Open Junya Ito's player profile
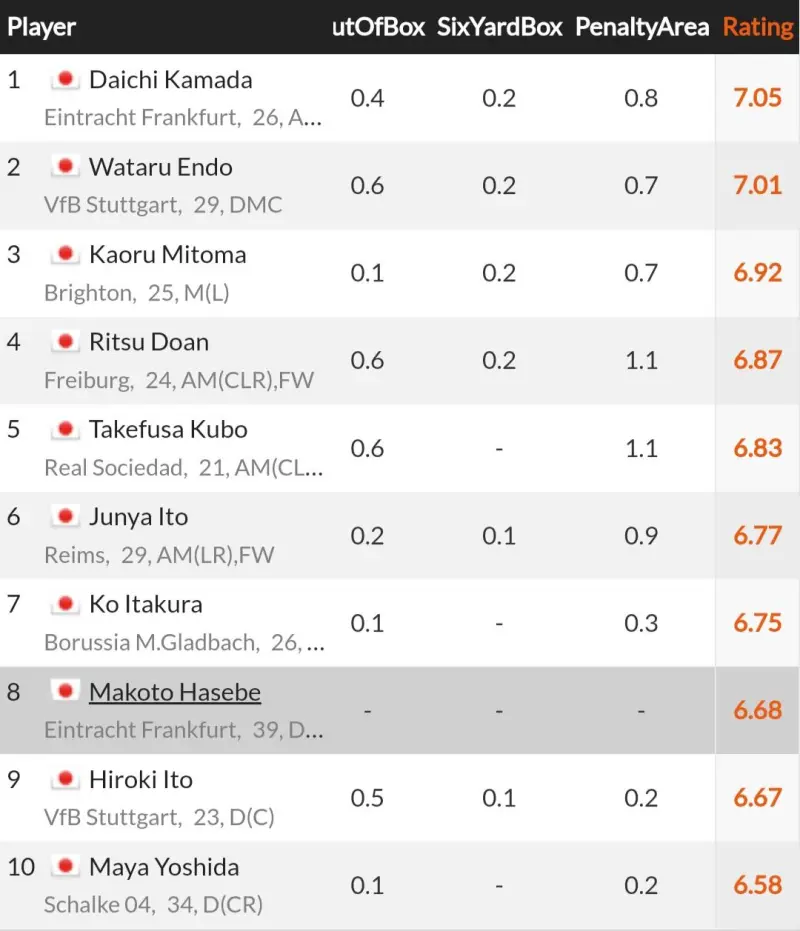This screenshot has height=931, width=800. pyautogui.click(x=138, y=517)
